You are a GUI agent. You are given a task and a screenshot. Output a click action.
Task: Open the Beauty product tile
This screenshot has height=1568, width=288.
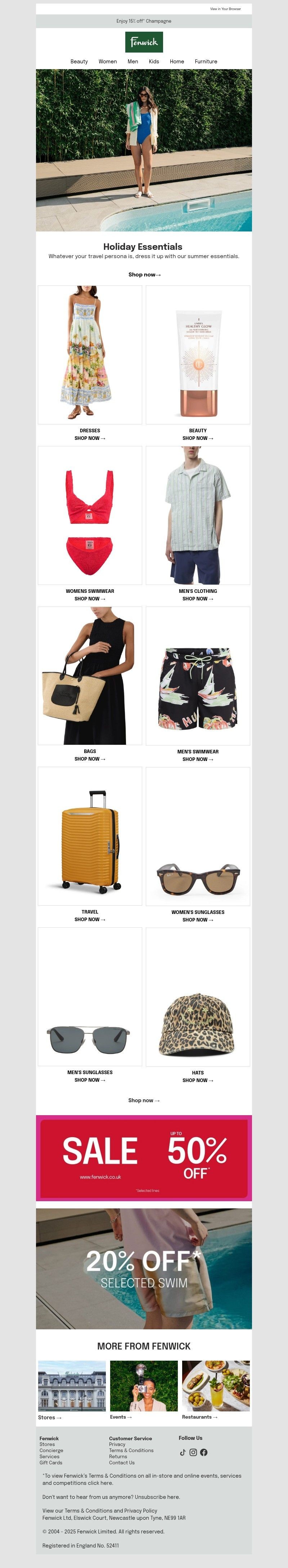[198, 355]
